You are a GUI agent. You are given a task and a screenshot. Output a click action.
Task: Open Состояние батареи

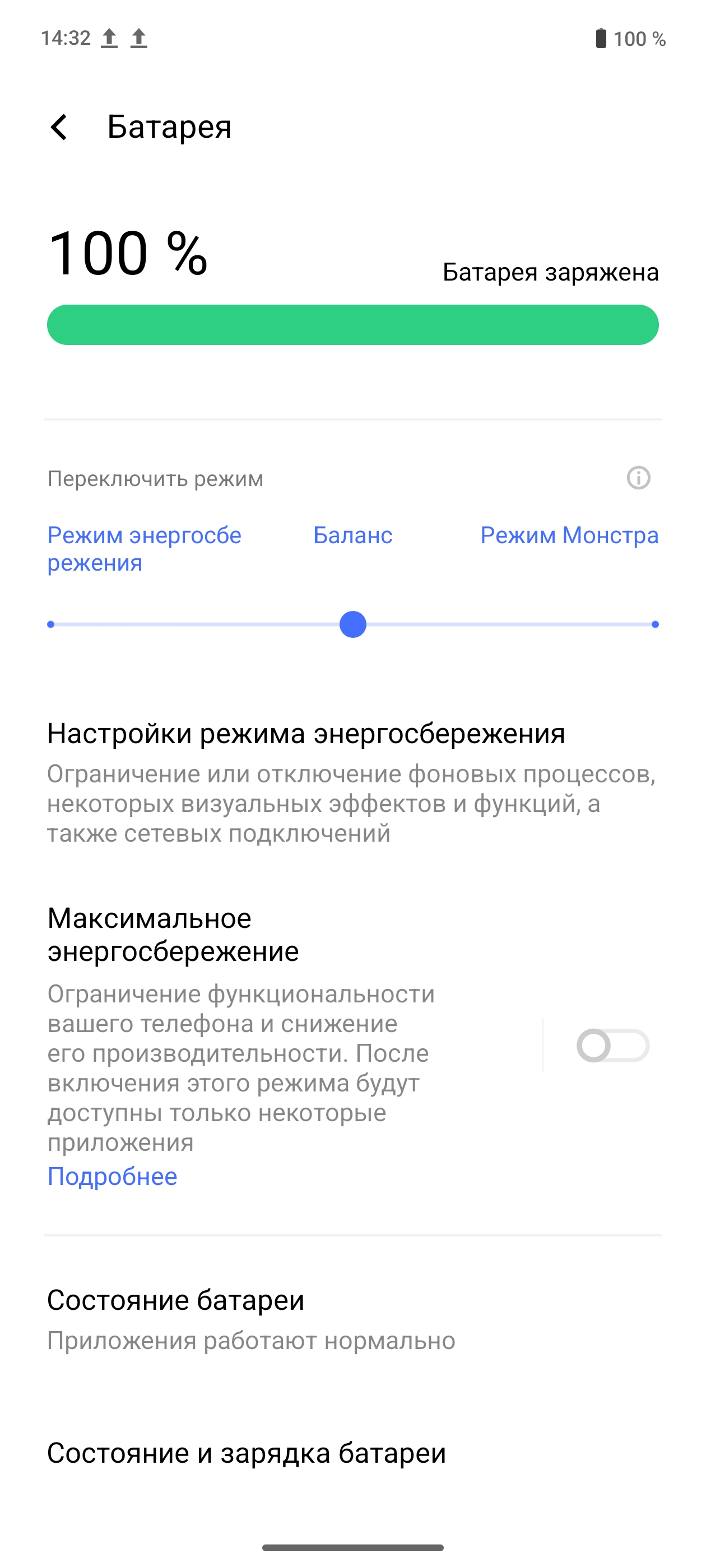(251, 1319)
